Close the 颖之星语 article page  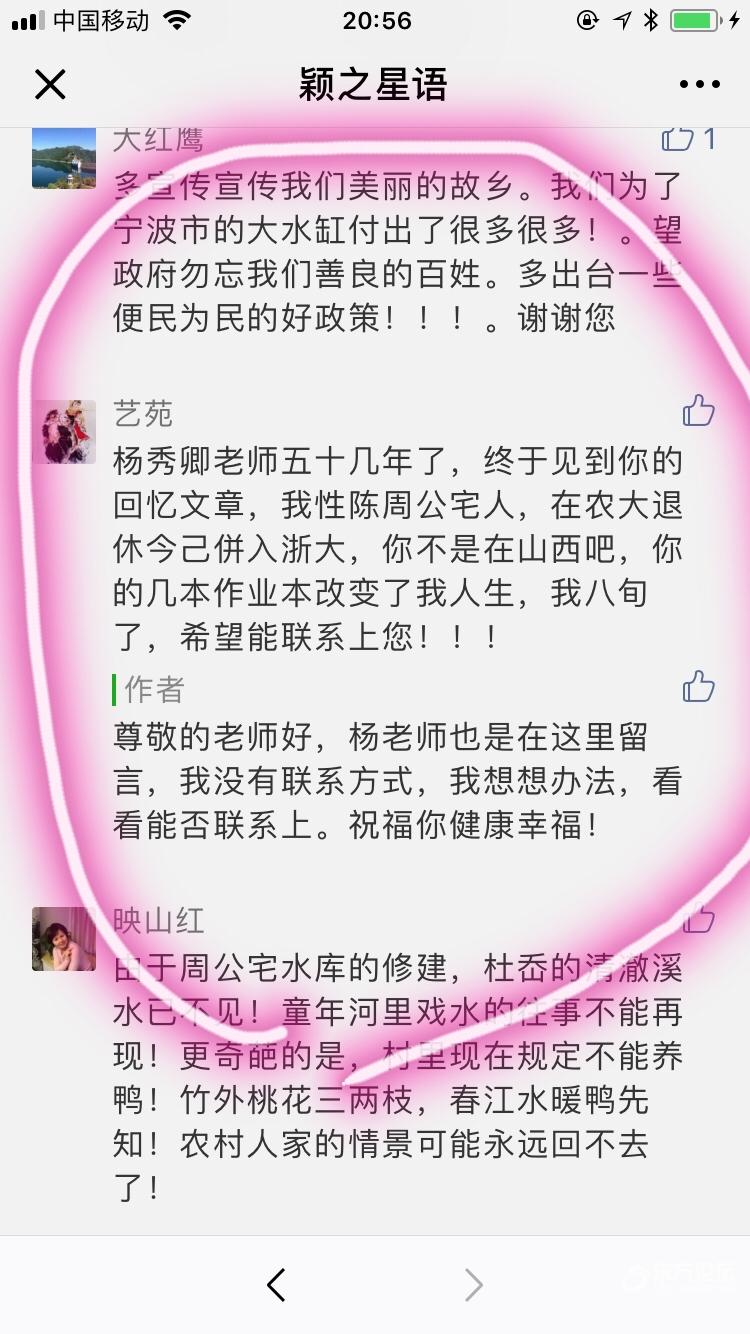click(50, 85)
